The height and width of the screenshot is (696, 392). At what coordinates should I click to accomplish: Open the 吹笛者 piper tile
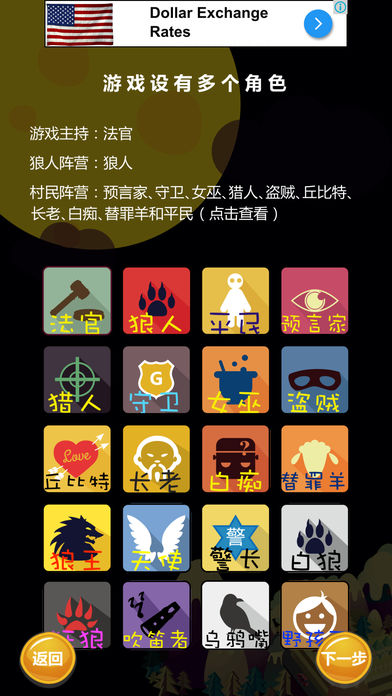(x=156, y=616)
